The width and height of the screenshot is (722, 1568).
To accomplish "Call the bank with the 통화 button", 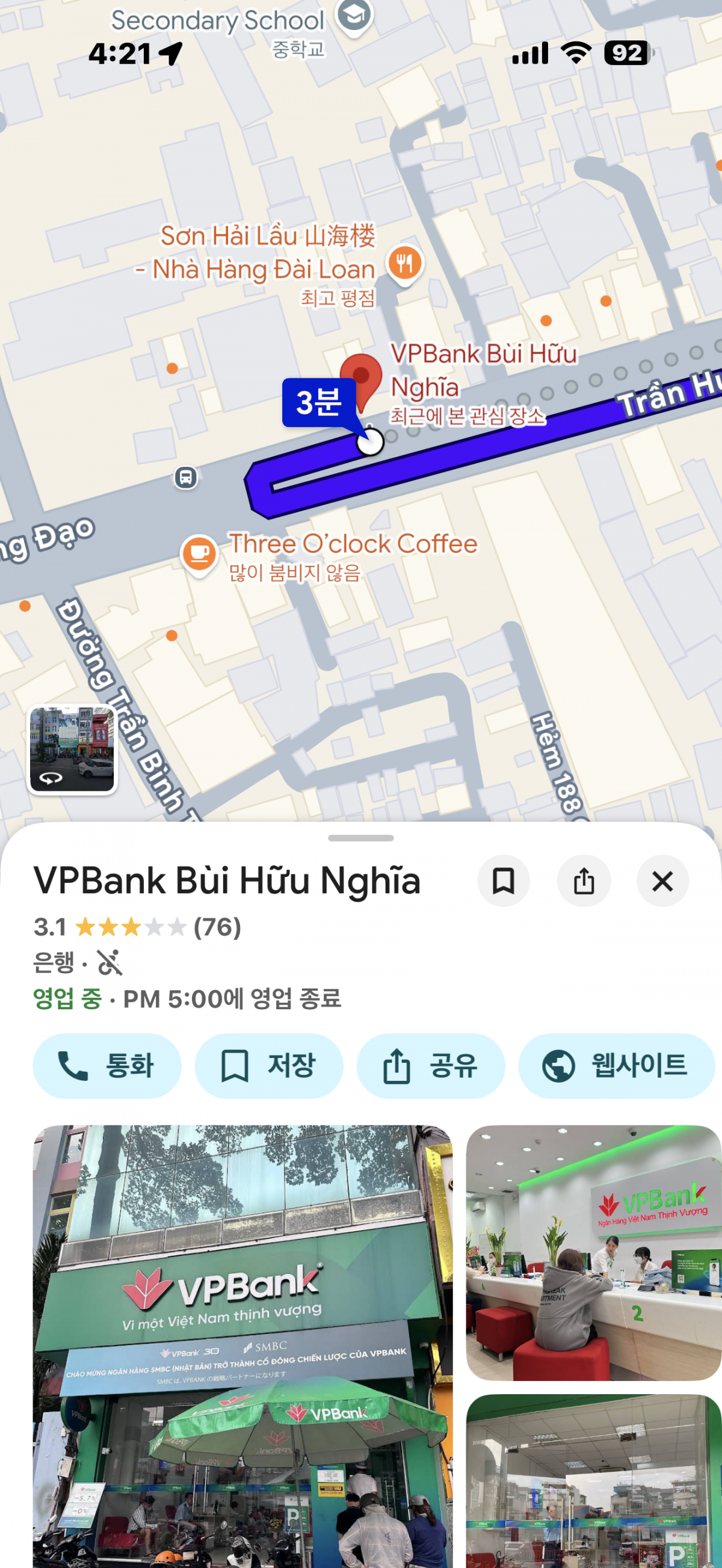I will (x=107, y=1065).
